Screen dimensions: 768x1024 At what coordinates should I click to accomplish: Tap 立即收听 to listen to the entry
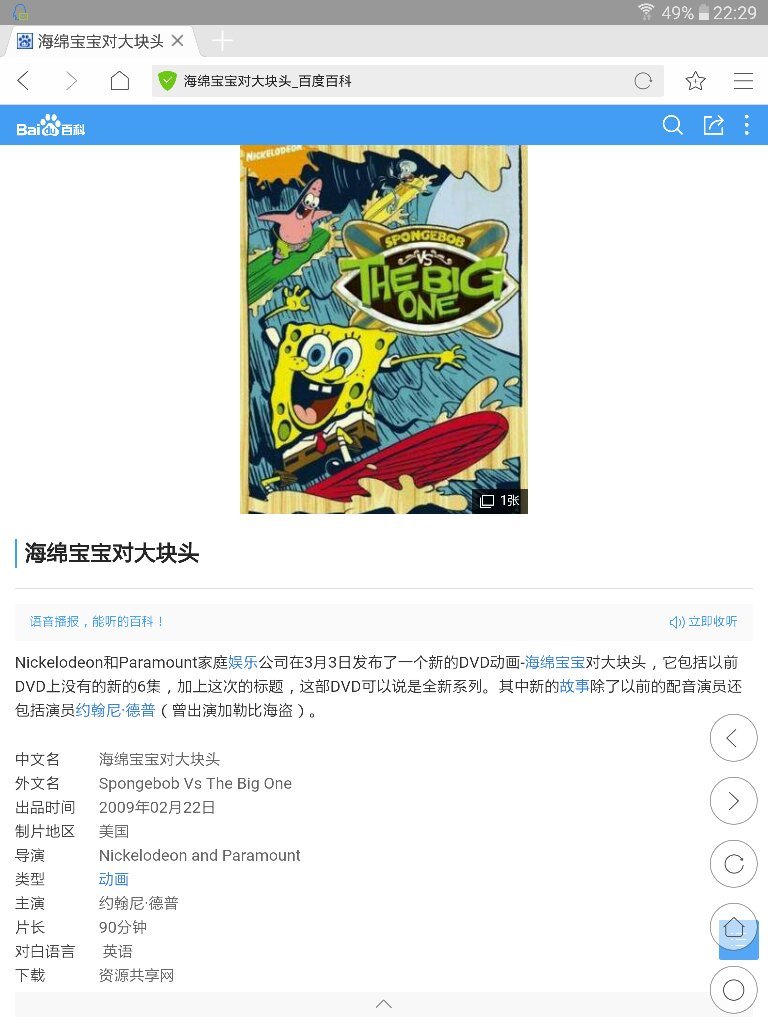[704, 621]
